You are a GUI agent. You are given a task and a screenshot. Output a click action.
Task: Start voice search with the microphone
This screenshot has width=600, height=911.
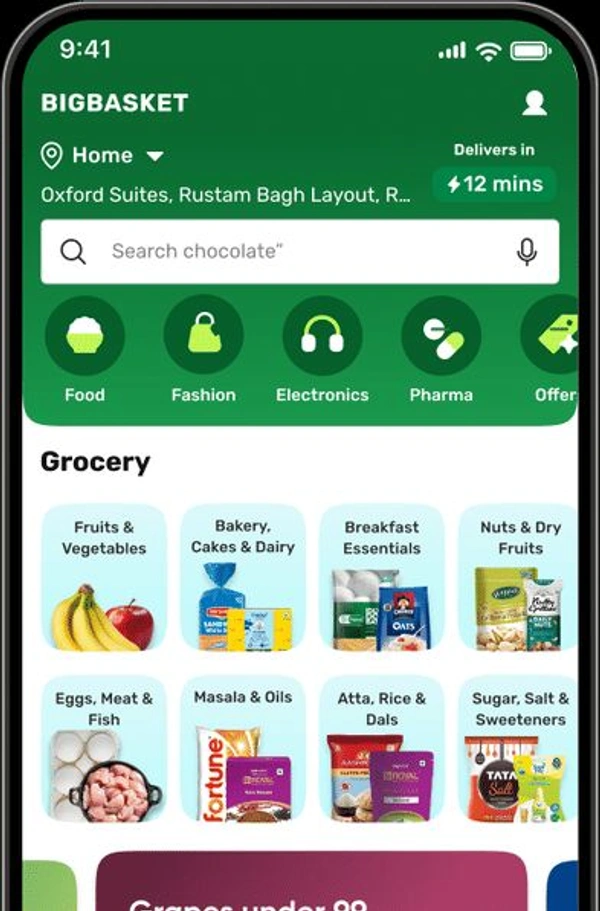pyautogui.click(x=527, y=252)
